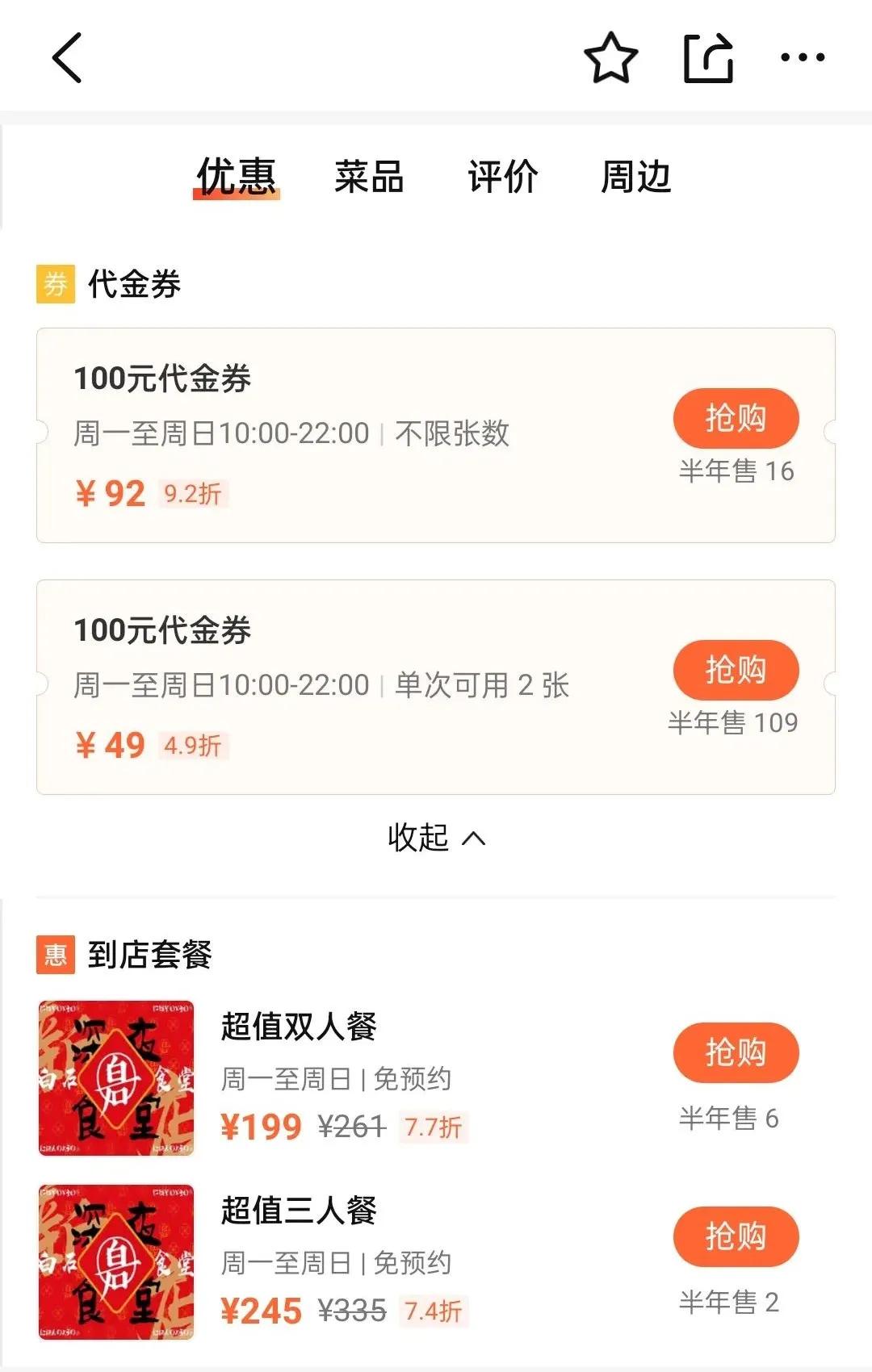
Task: Open the 代金券 section header
Action: pyautogui.click(x=133, y=282)
